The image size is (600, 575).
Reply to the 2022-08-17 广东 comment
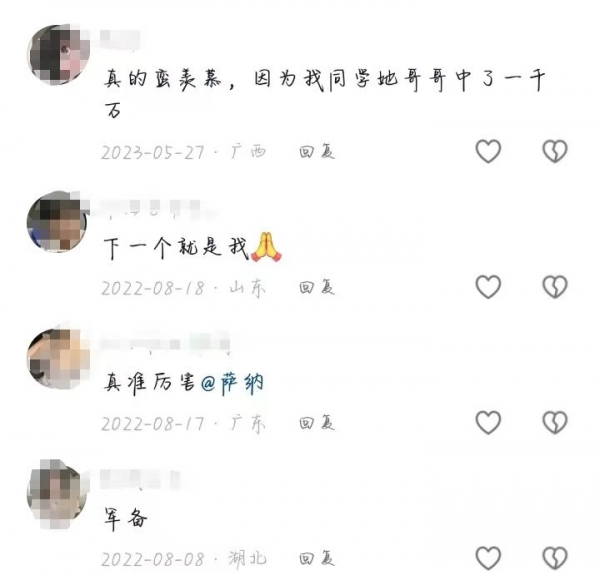point(316,424)
